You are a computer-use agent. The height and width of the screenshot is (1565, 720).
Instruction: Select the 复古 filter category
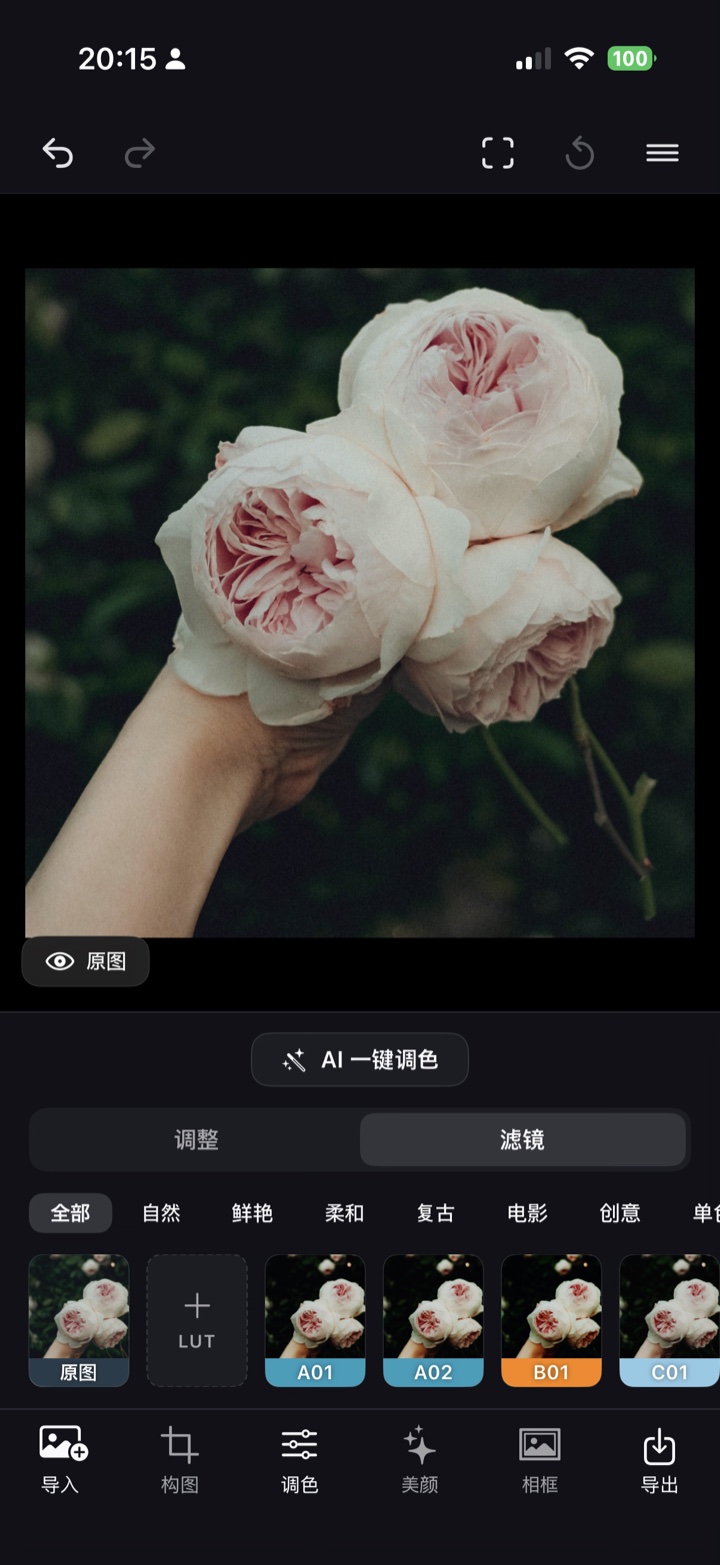(435, 1213)
